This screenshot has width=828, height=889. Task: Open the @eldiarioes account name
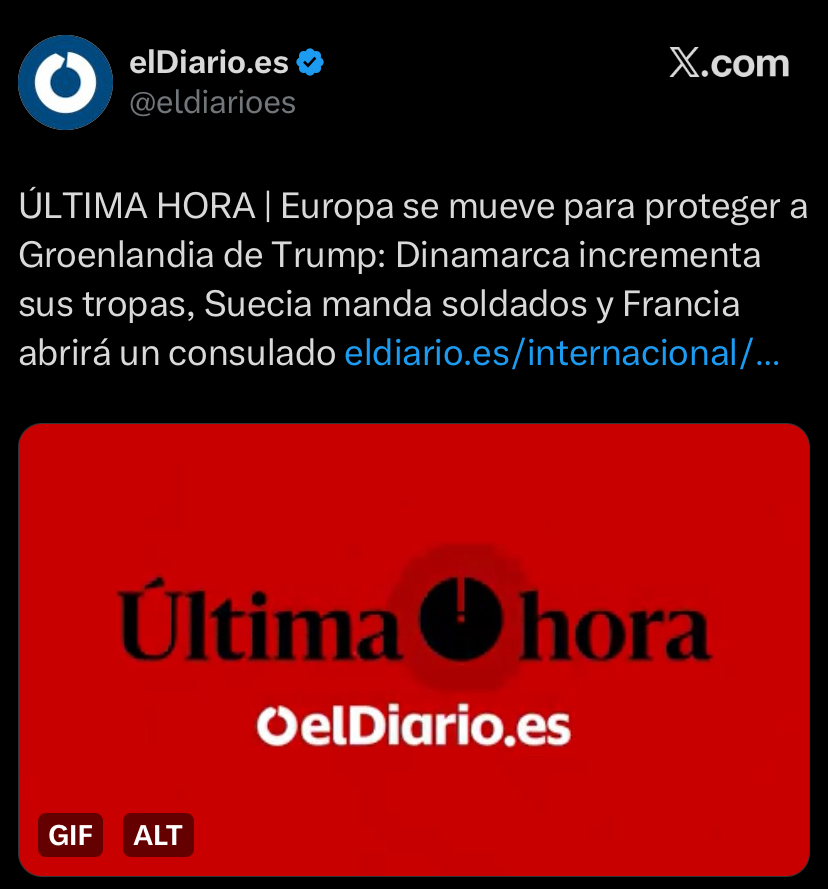[x=212, y=102]
